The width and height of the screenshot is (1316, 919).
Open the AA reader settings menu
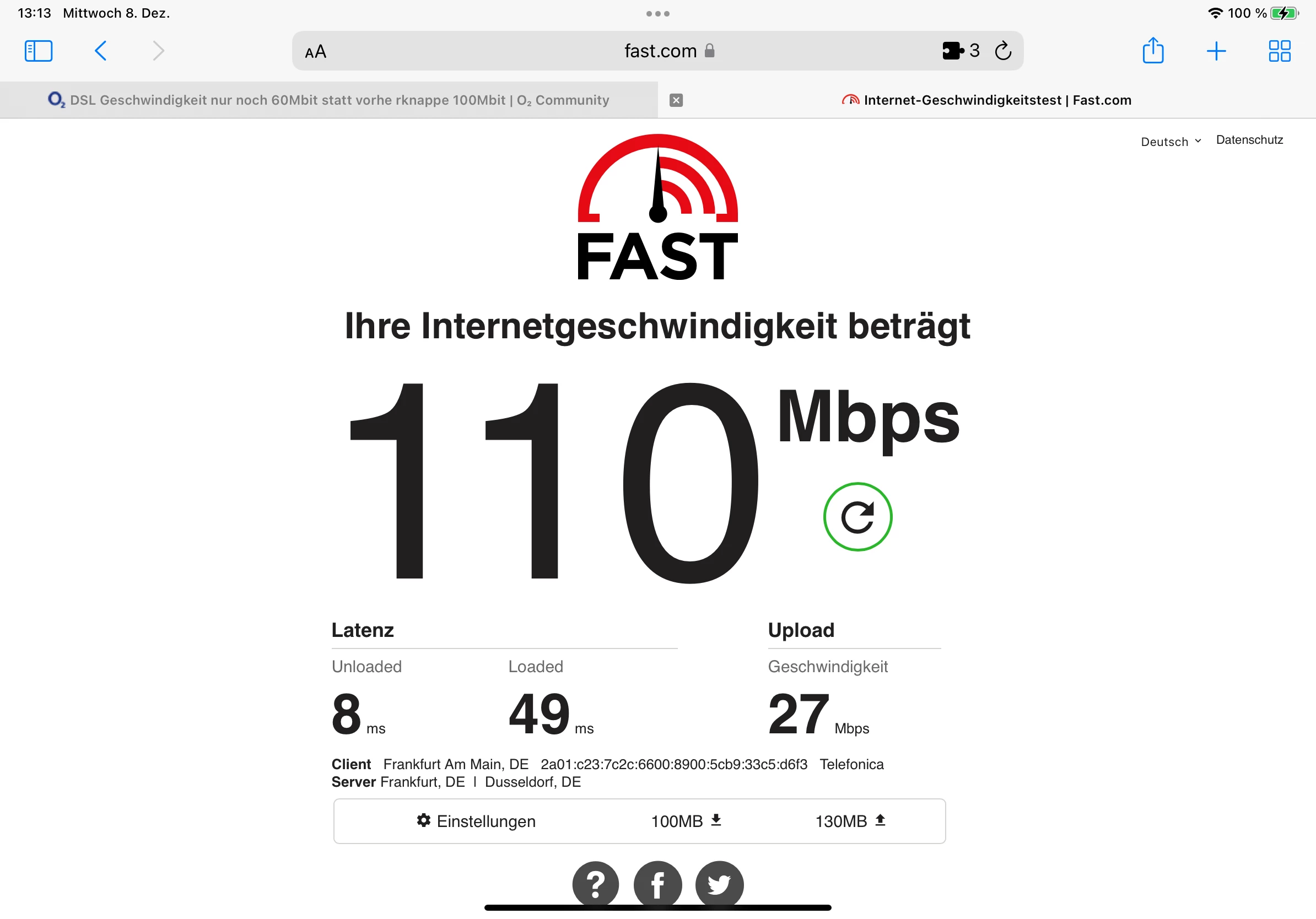click(315, 52)
